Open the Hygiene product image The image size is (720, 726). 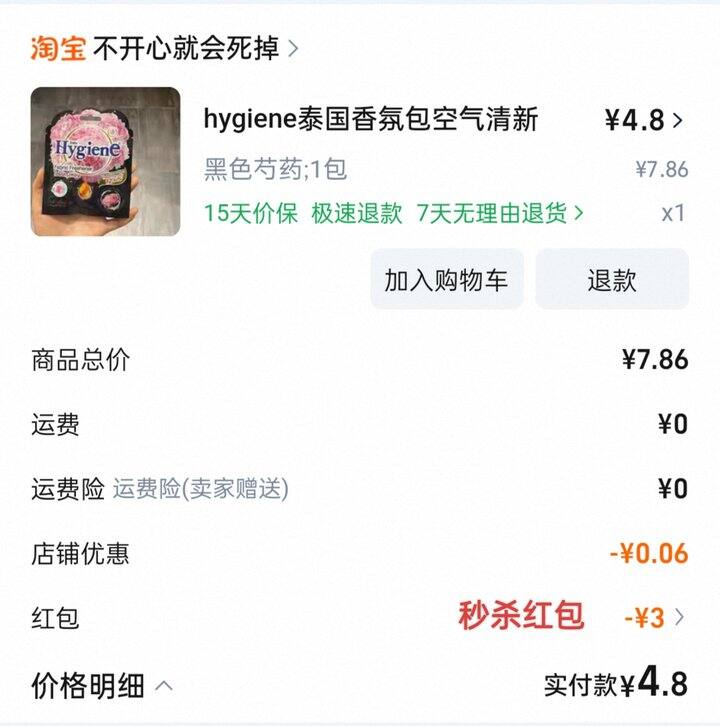pyautogui.click(x=106, y=162)
